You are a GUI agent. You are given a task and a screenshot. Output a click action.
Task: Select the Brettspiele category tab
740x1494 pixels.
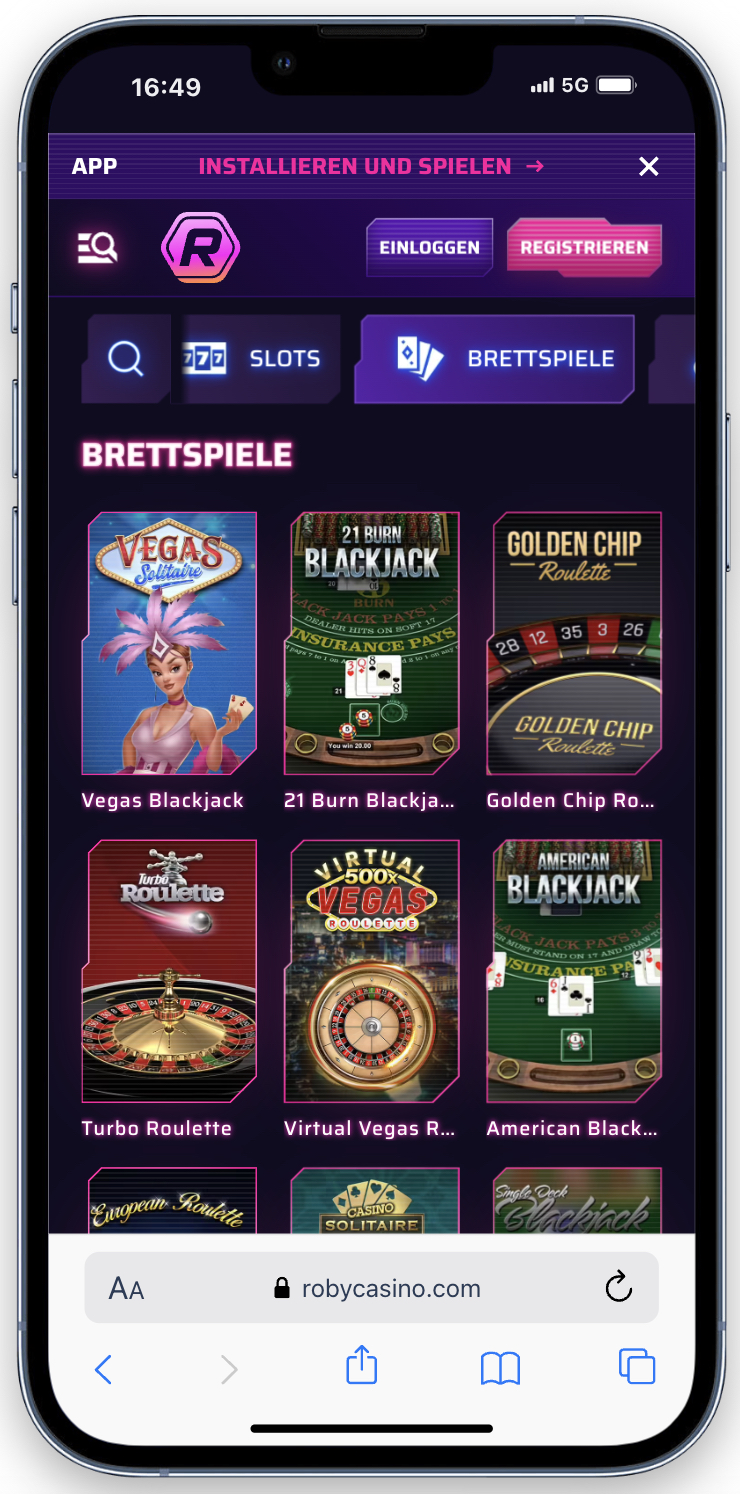point(495,358)
